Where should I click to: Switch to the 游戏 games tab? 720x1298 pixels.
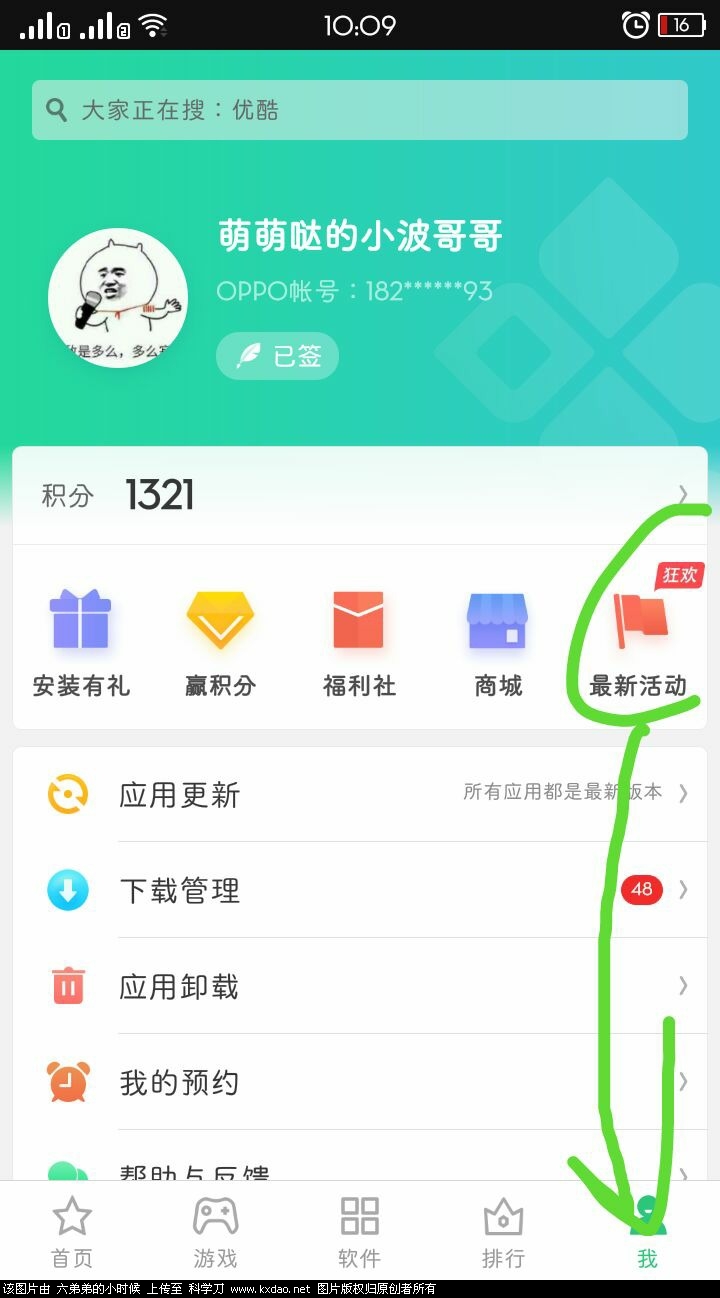[x=215, y=1232]
